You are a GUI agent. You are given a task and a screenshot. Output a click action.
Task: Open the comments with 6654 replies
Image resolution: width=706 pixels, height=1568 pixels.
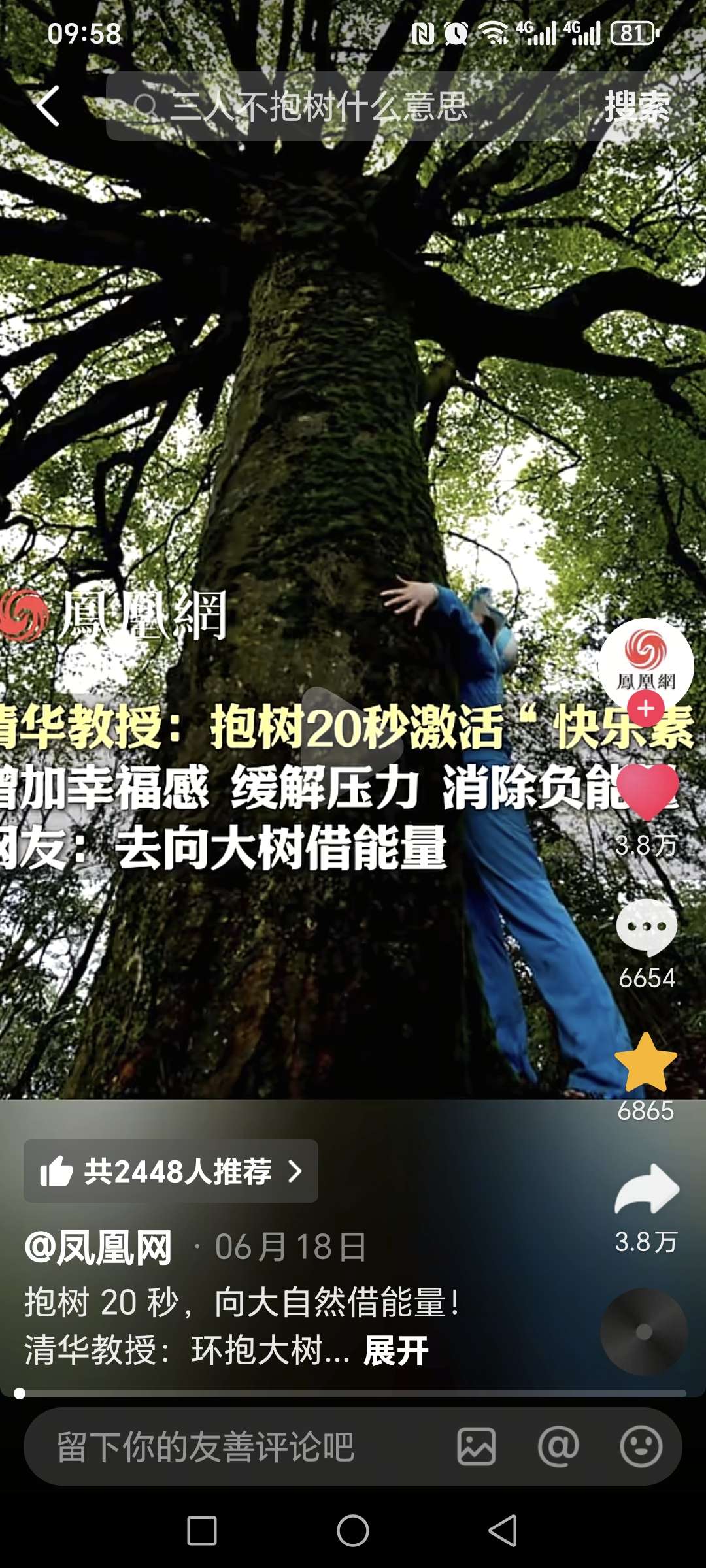(647, 928)
